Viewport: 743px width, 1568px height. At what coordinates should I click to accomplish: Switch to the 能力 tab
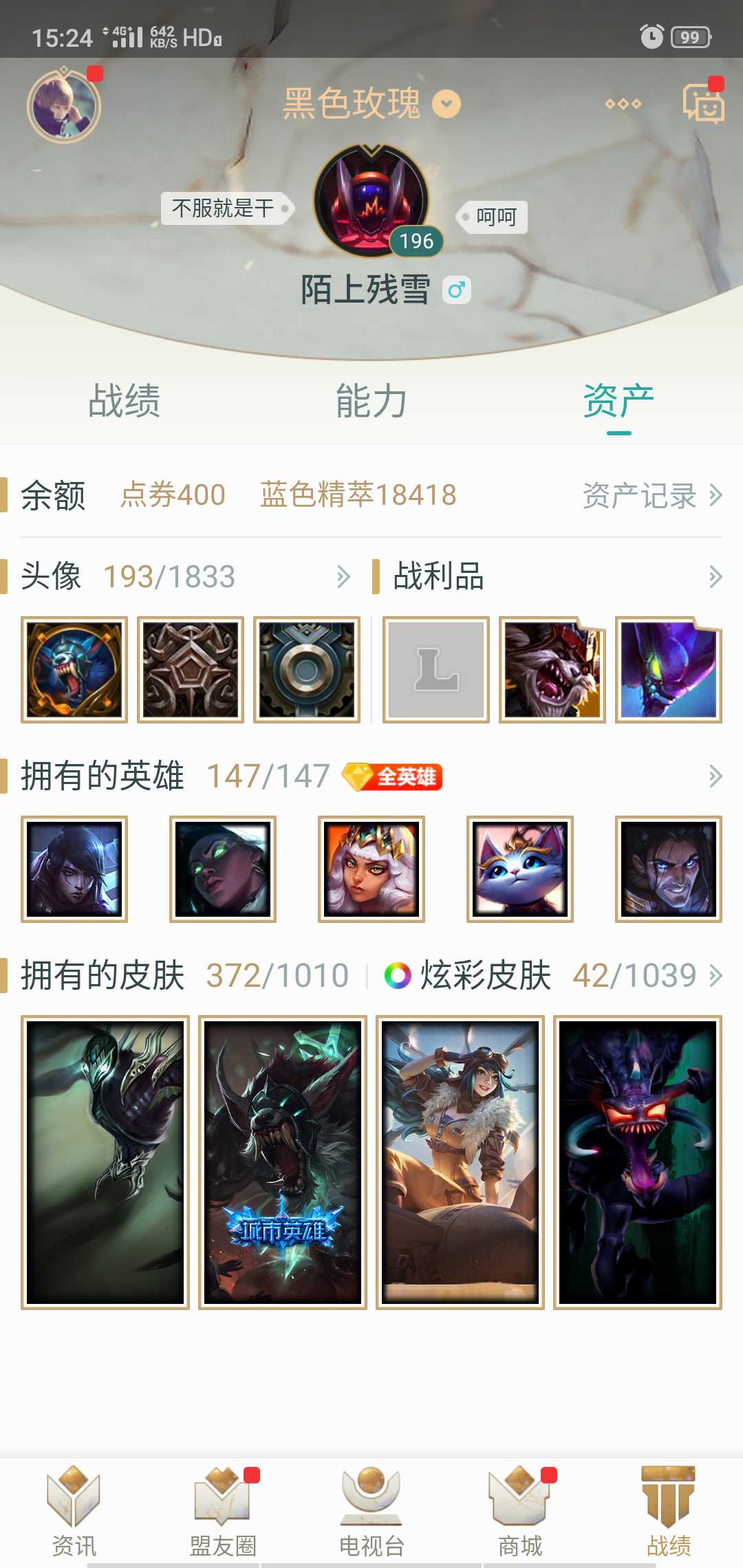click(x=371, y=401)
